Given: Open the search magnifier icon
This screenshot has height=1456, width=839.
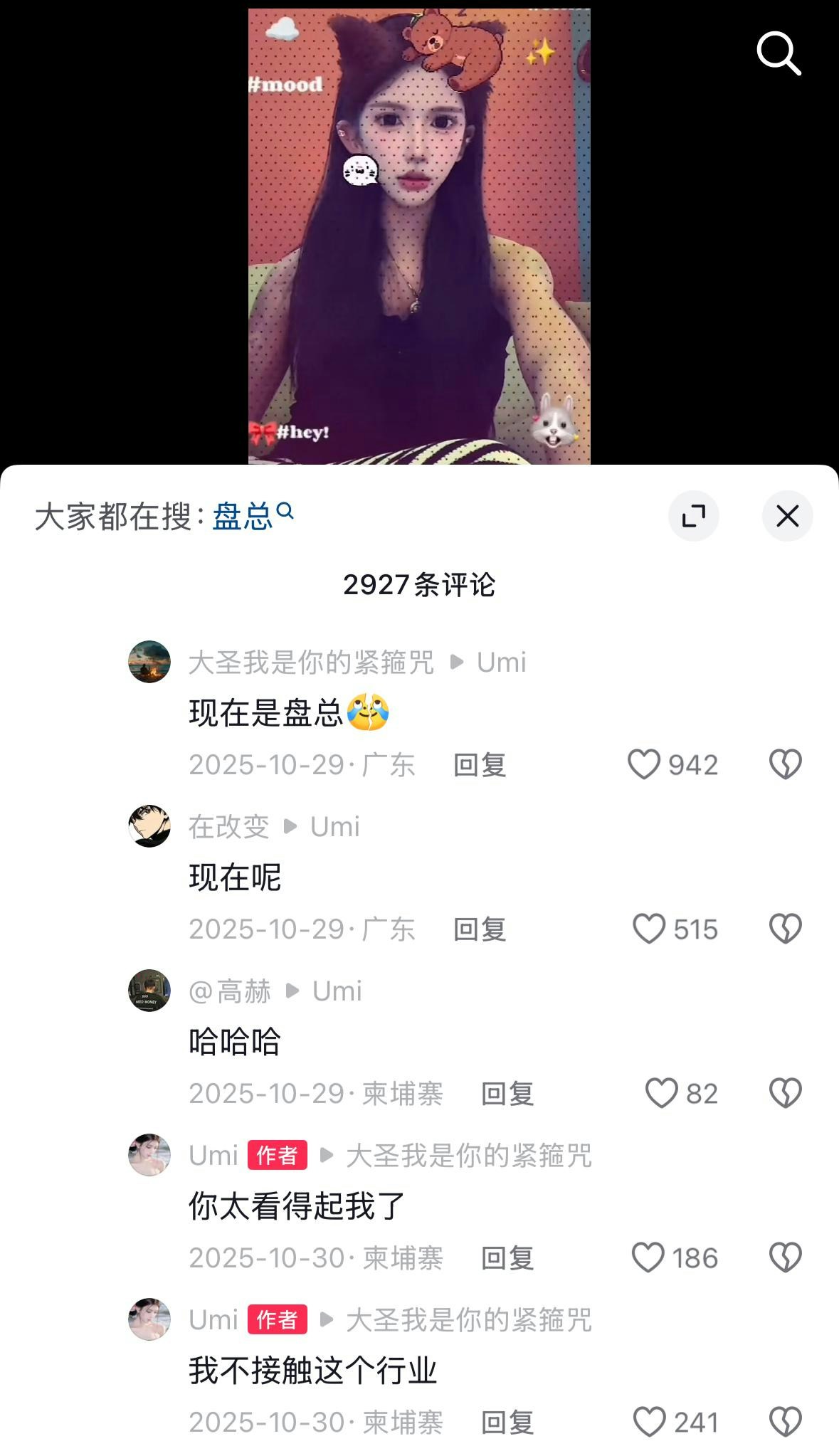Looking at the screenshot, I should pos(779,53).
